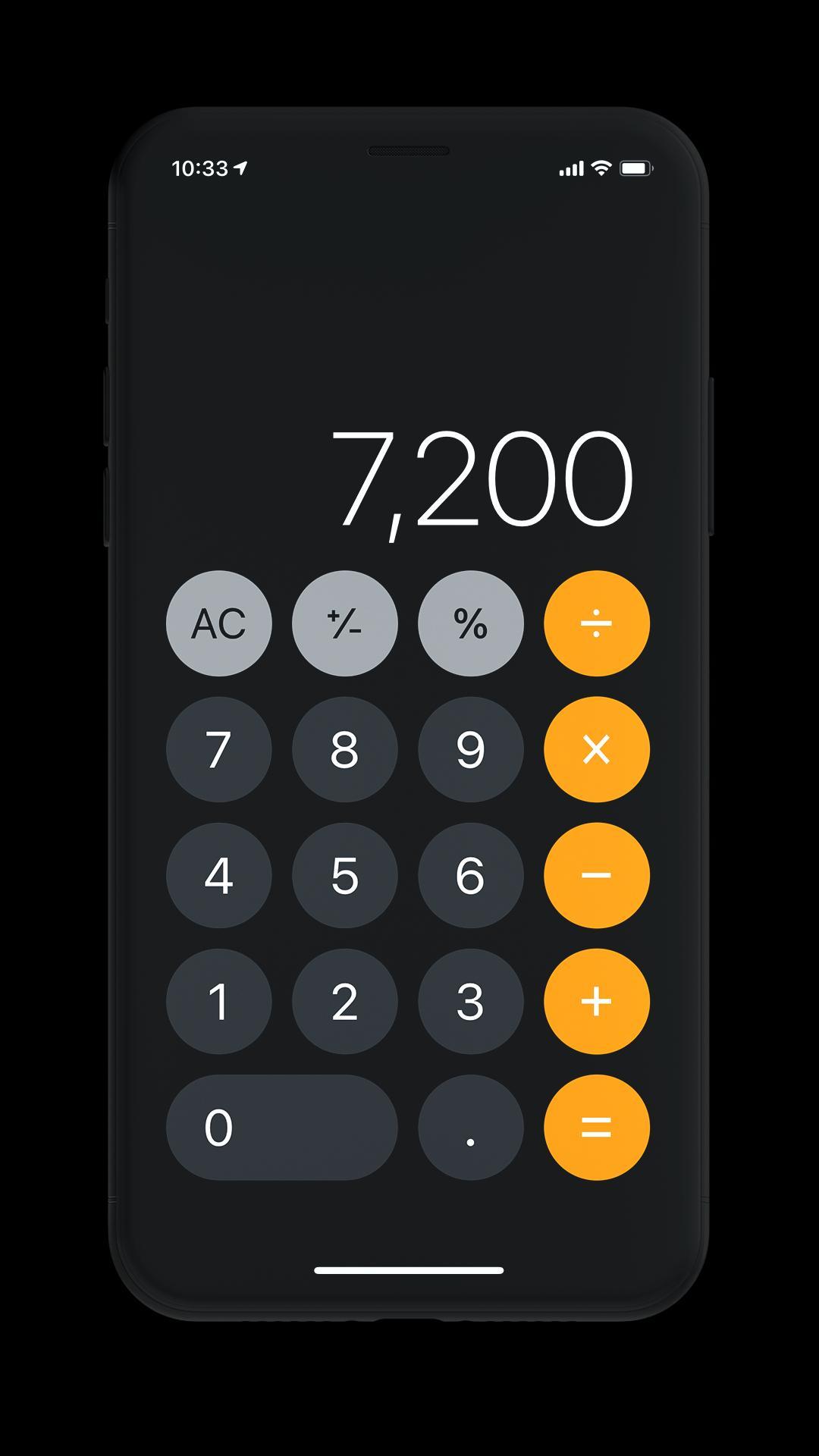This screenshot has width=819, height=1456.
Task: Enter the digit 1
Action: click(219, 1001)
